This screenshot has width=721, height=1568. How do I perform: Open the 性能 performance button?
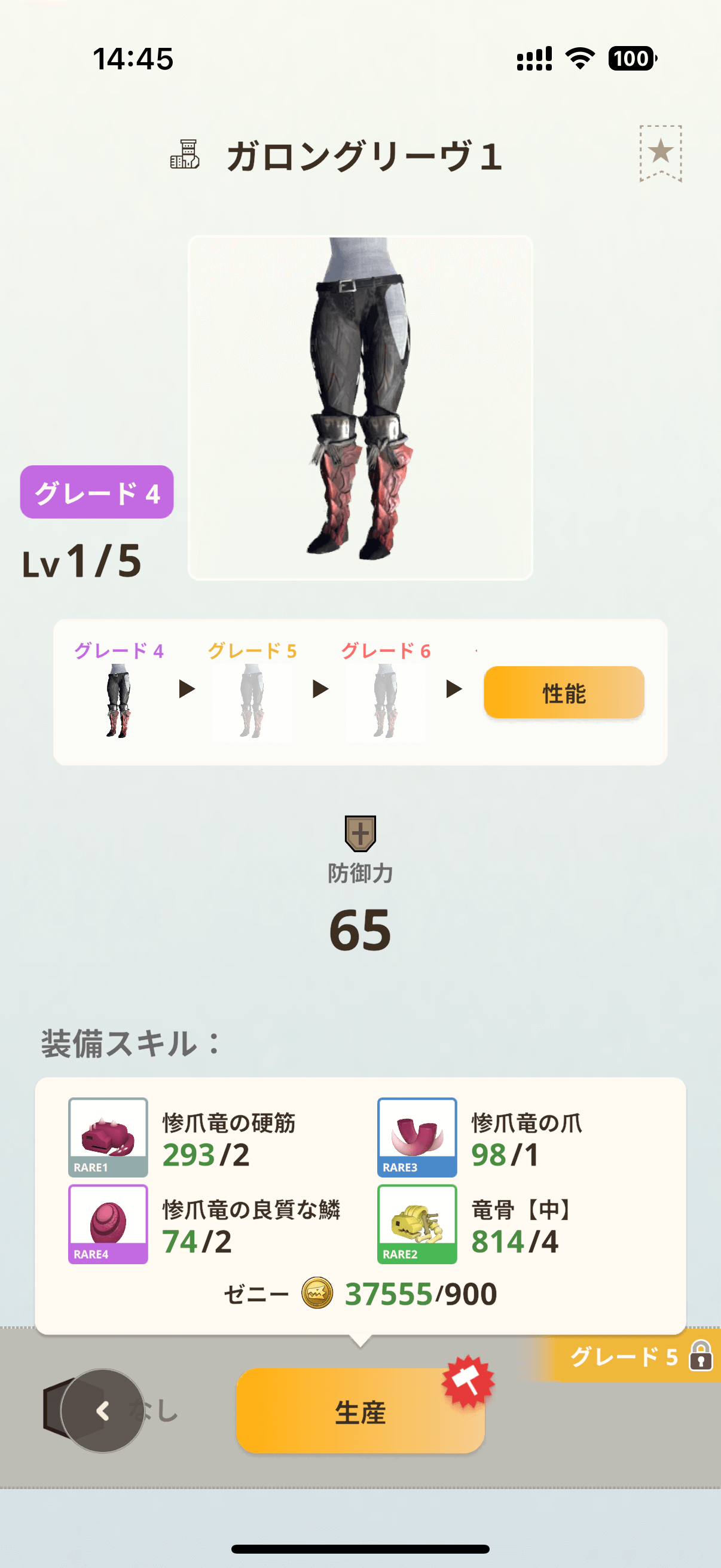pos(563,693)
